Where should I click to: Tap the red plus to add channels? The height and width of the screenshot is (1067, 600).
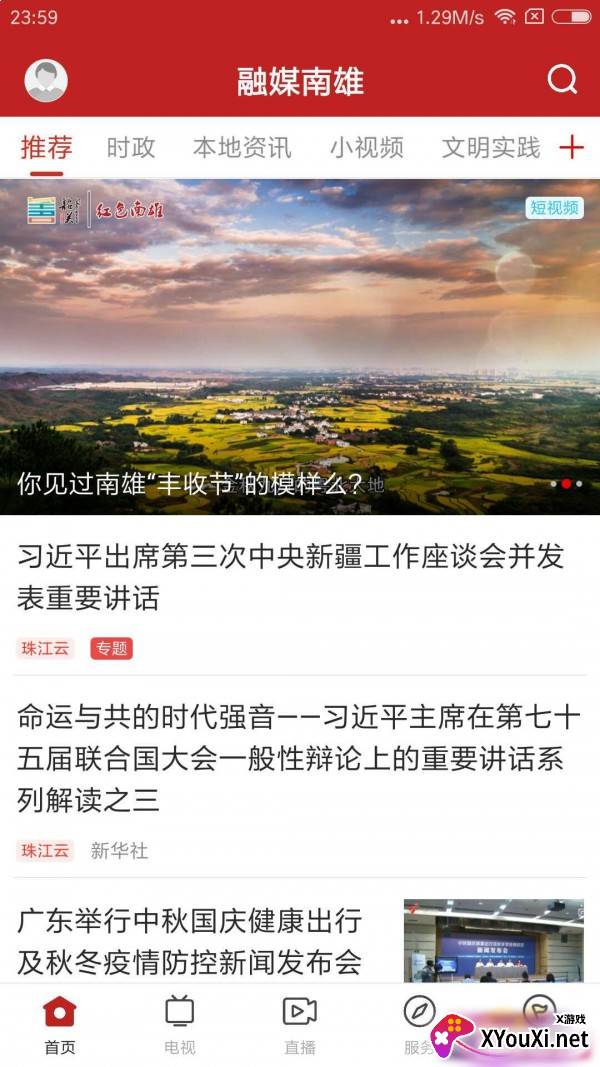(x=571, y=148)
